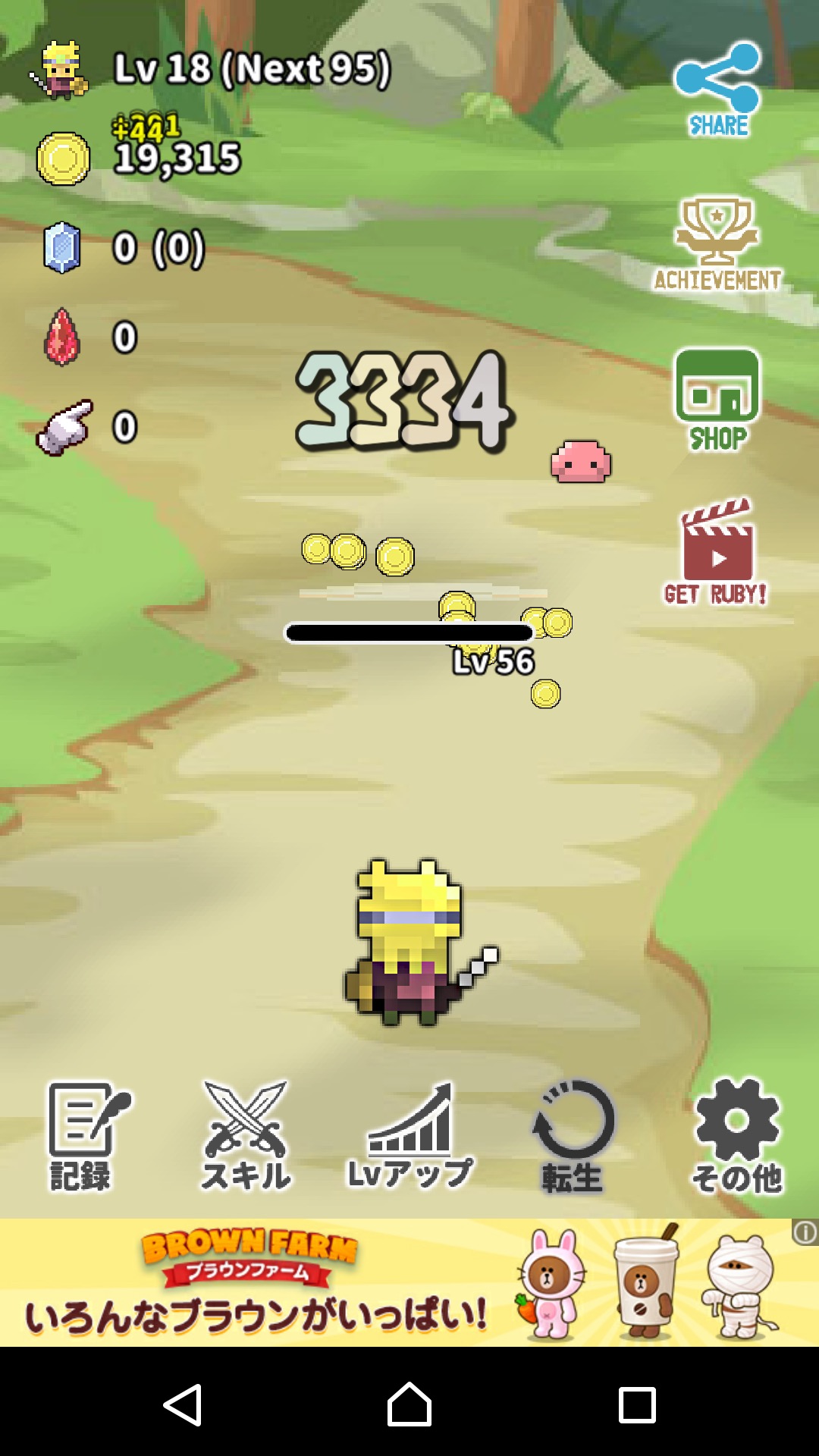Open the SHOP
Image resolution: width=819 pixels, height=1456 pixels.
coord(717,400)
